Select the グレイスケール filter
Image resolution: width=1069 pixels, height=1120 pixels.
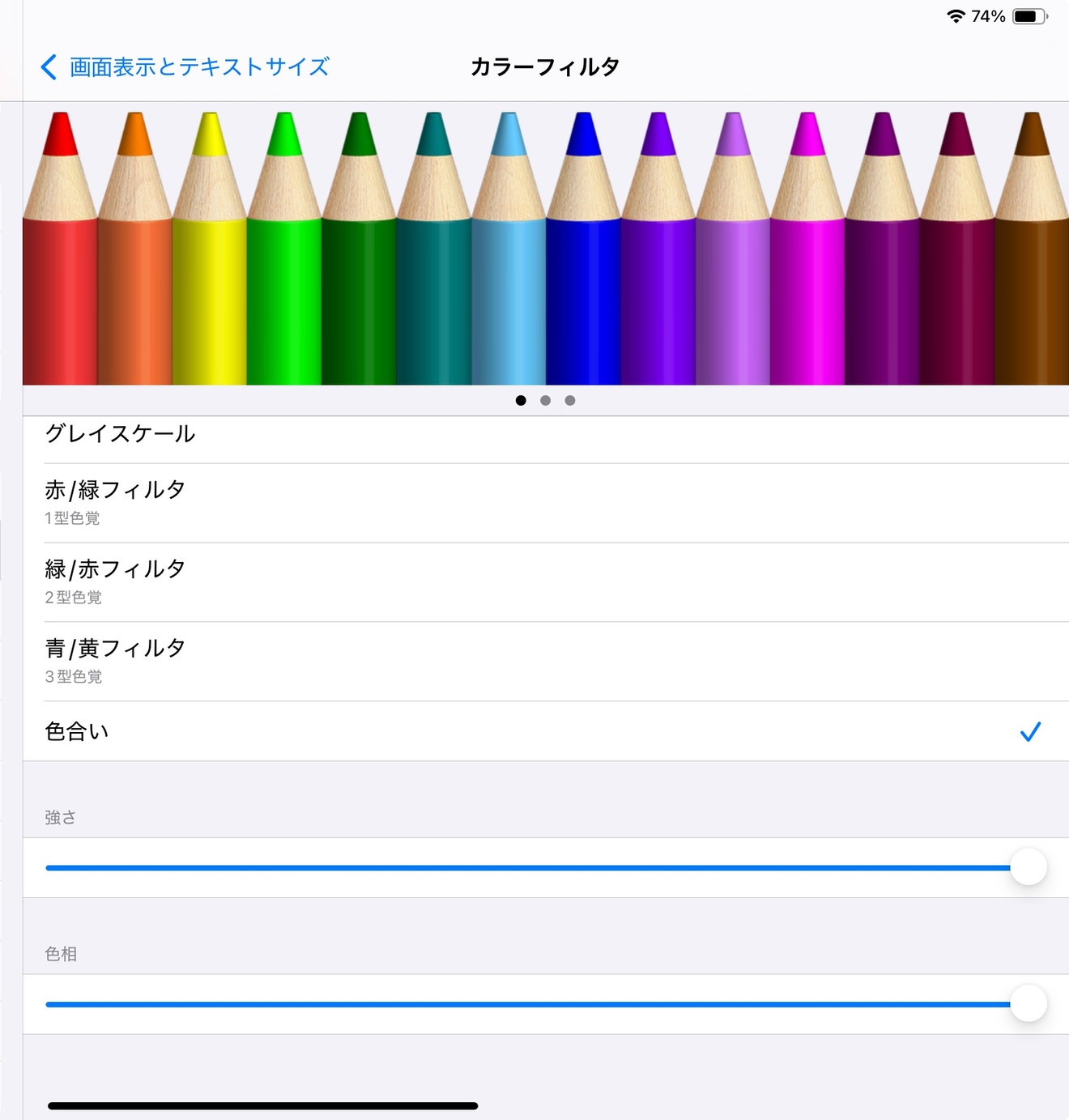120,435
